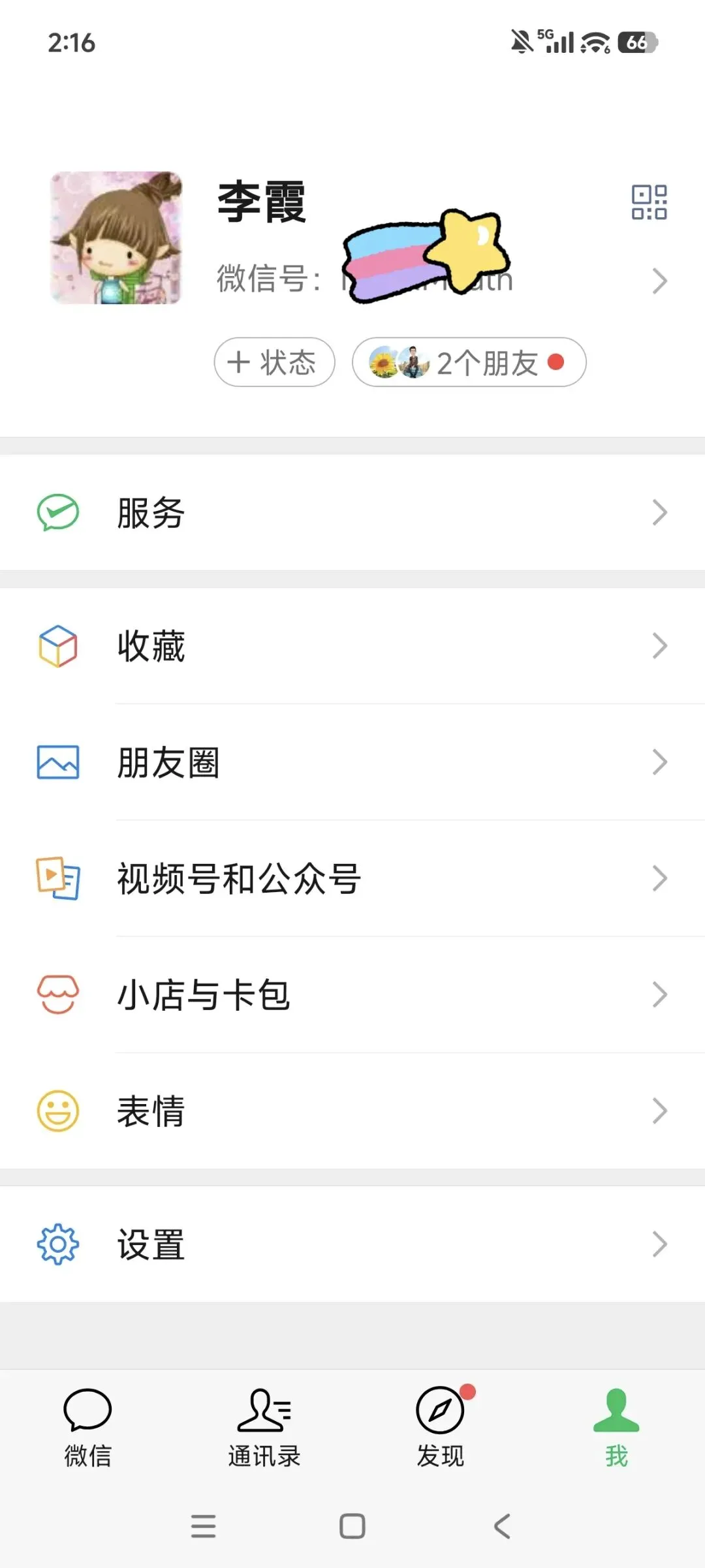705x1568 pixels.
Task: Open 小店与卡包
Action: tap(352, 994)
